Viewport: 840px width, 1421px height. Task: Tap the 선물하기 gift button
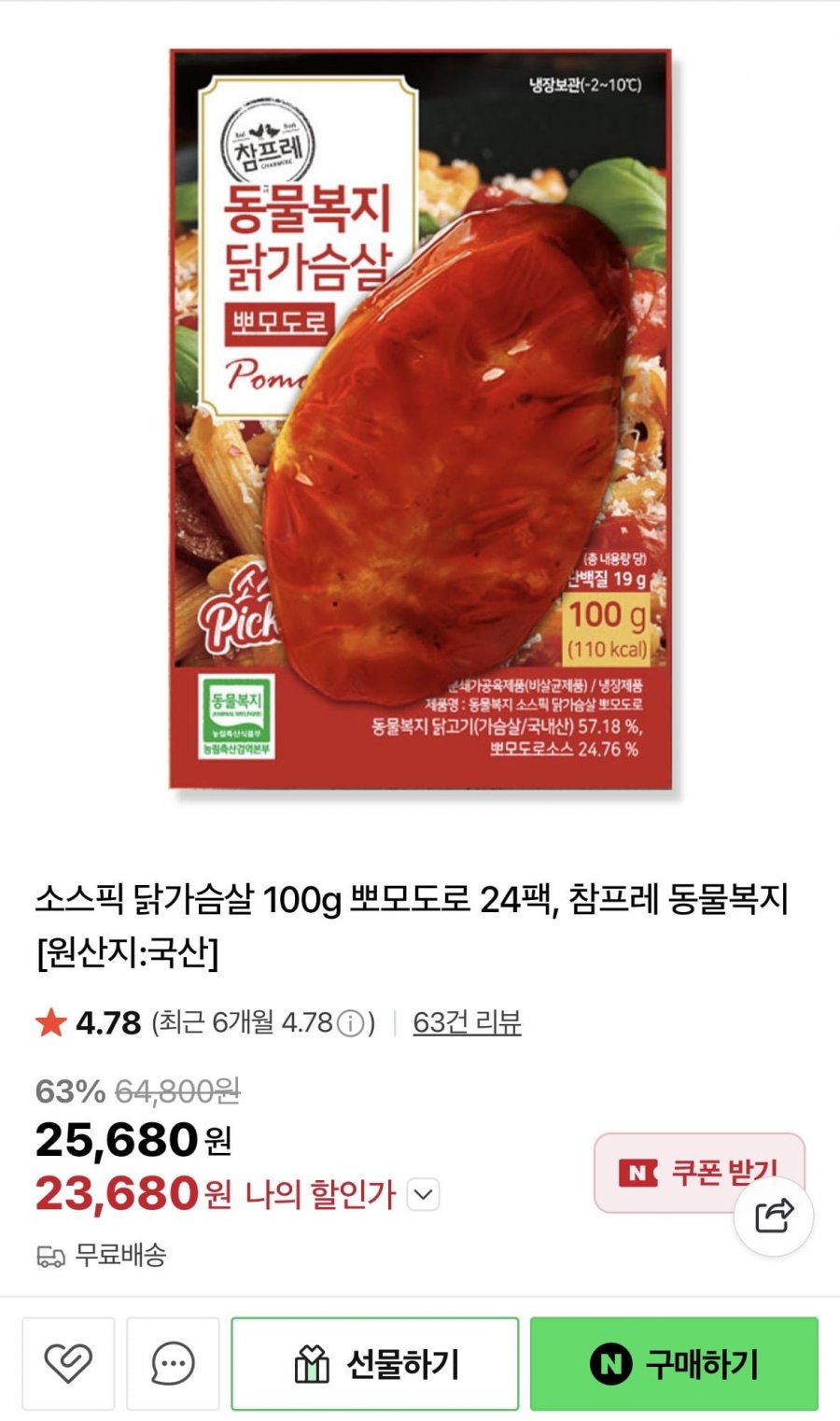point(374,1363)
